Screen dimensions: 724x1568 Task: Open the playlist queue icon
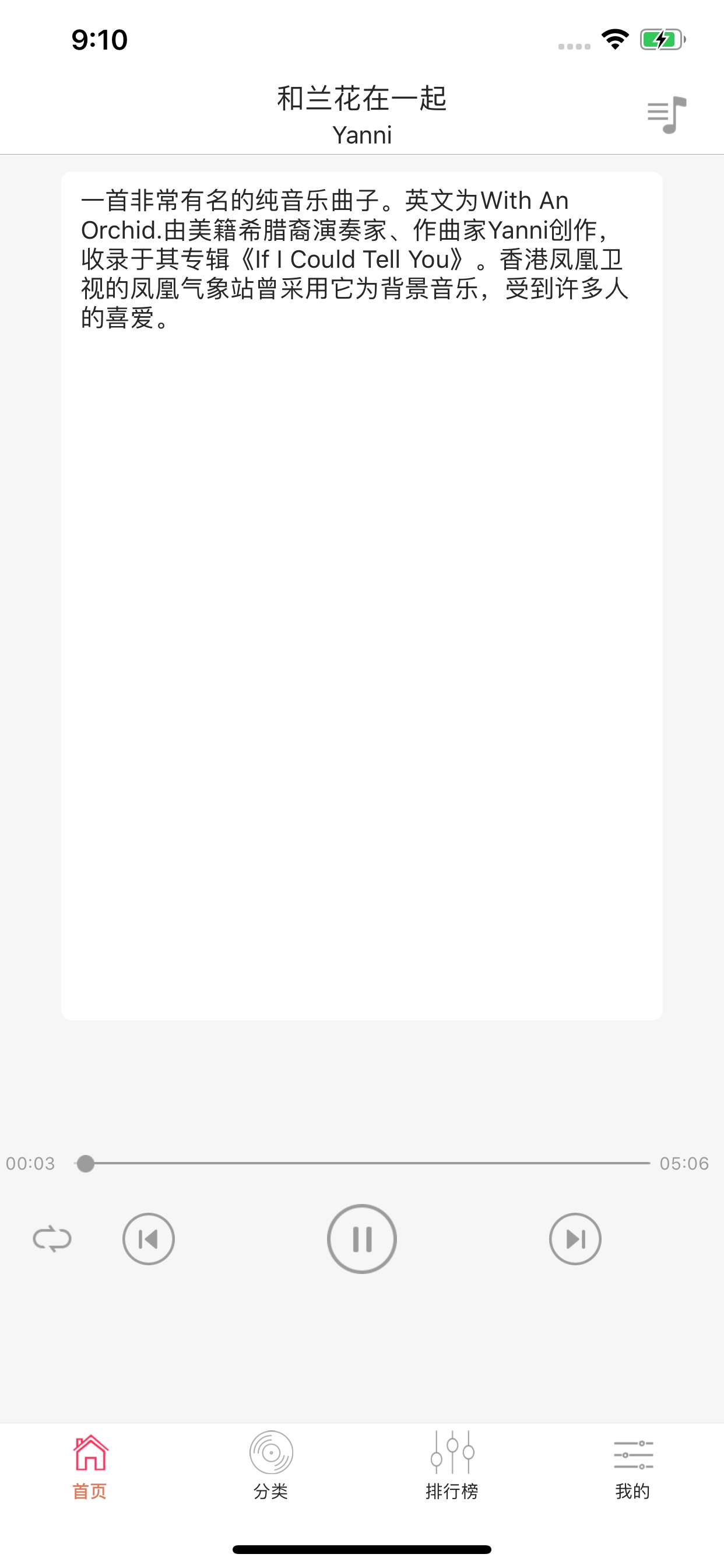click(x=667, y=114)
